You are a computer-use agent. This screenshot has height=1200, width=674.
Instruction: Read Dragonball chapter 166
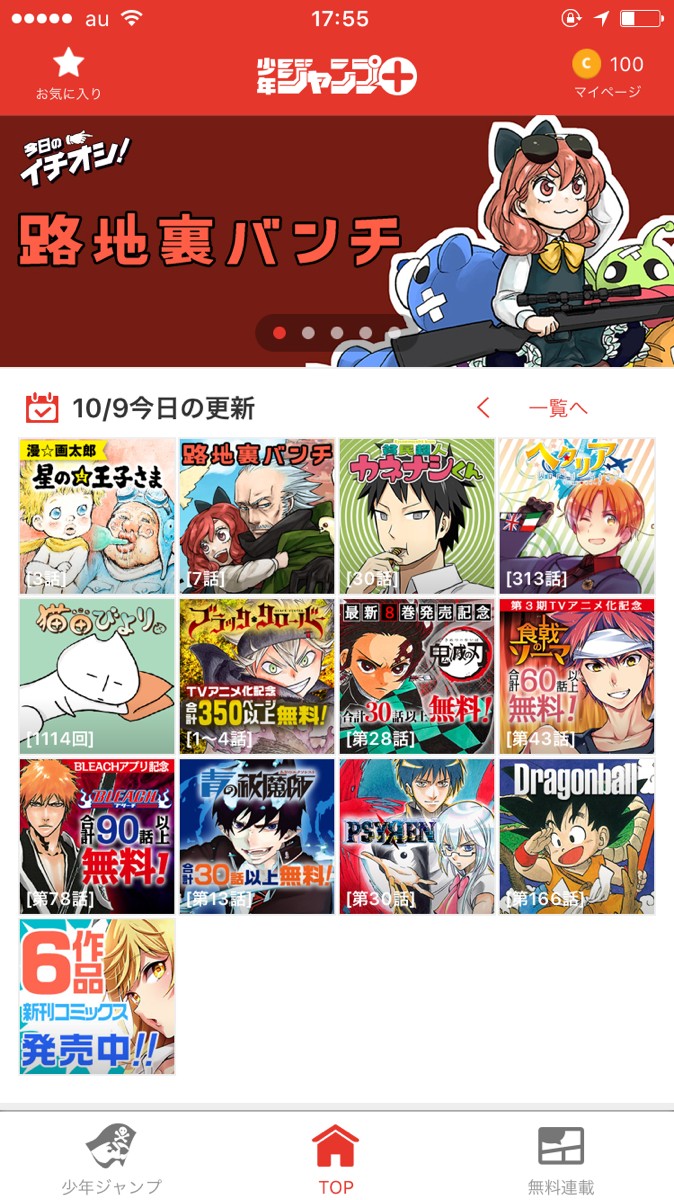click(577, 836)
